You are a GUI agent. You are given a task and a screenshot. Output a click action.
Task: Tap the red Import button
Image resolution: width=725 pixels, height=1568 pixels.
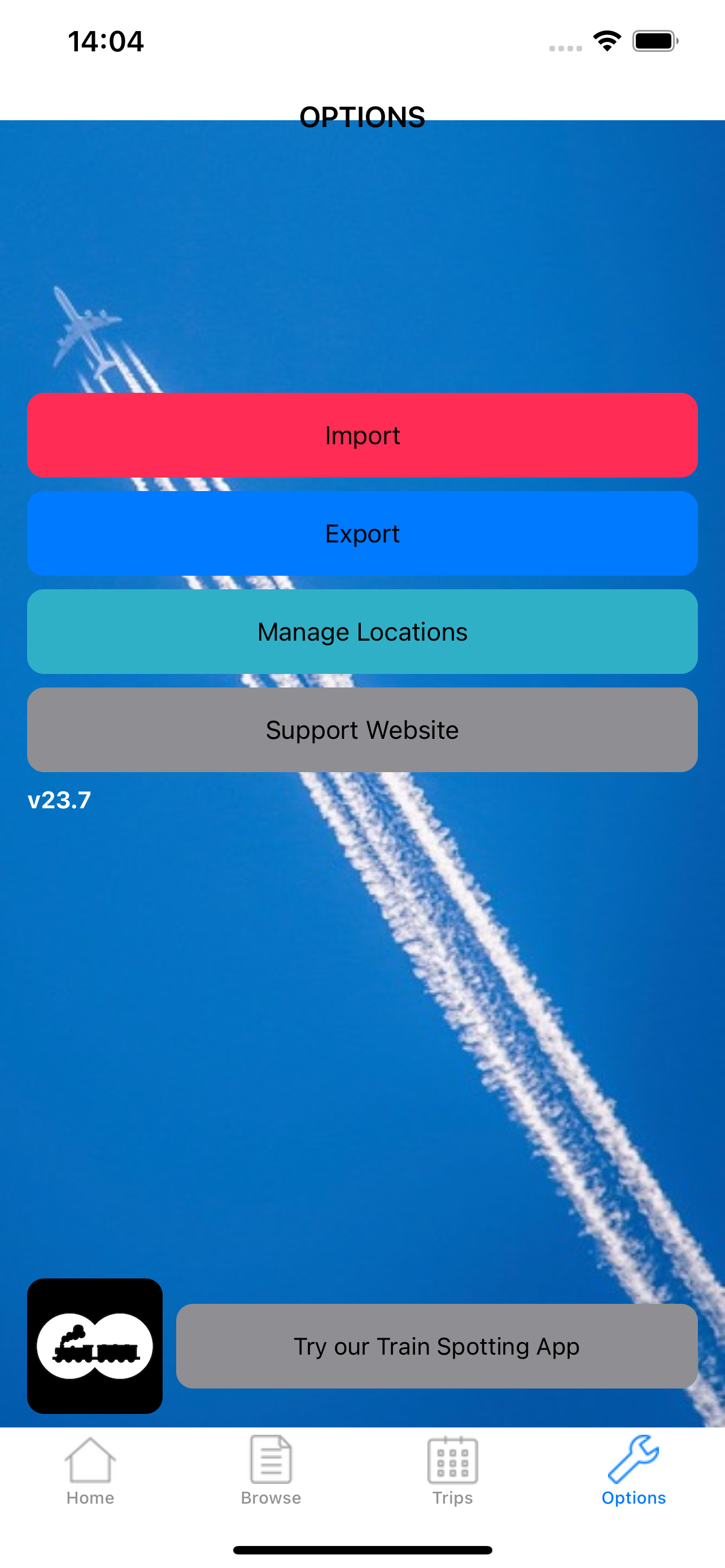[362, 435]
